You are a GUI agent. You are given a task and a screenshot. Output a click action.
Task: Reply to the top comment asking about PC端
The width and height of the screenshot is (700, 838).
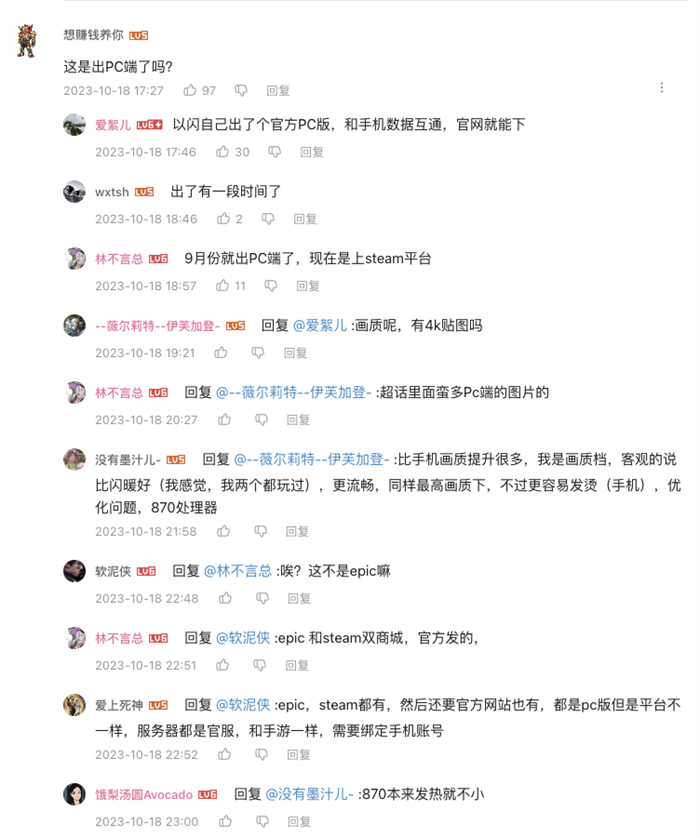(278, 90)
